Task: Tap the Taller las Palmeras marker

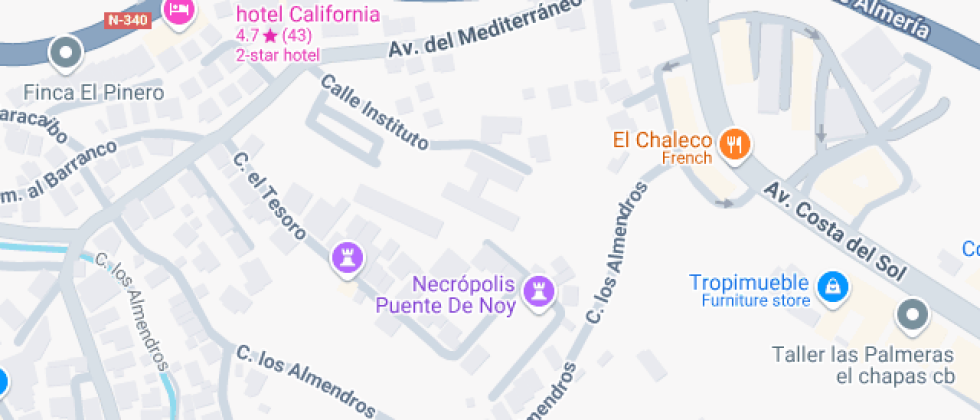Action: (911, 316)
